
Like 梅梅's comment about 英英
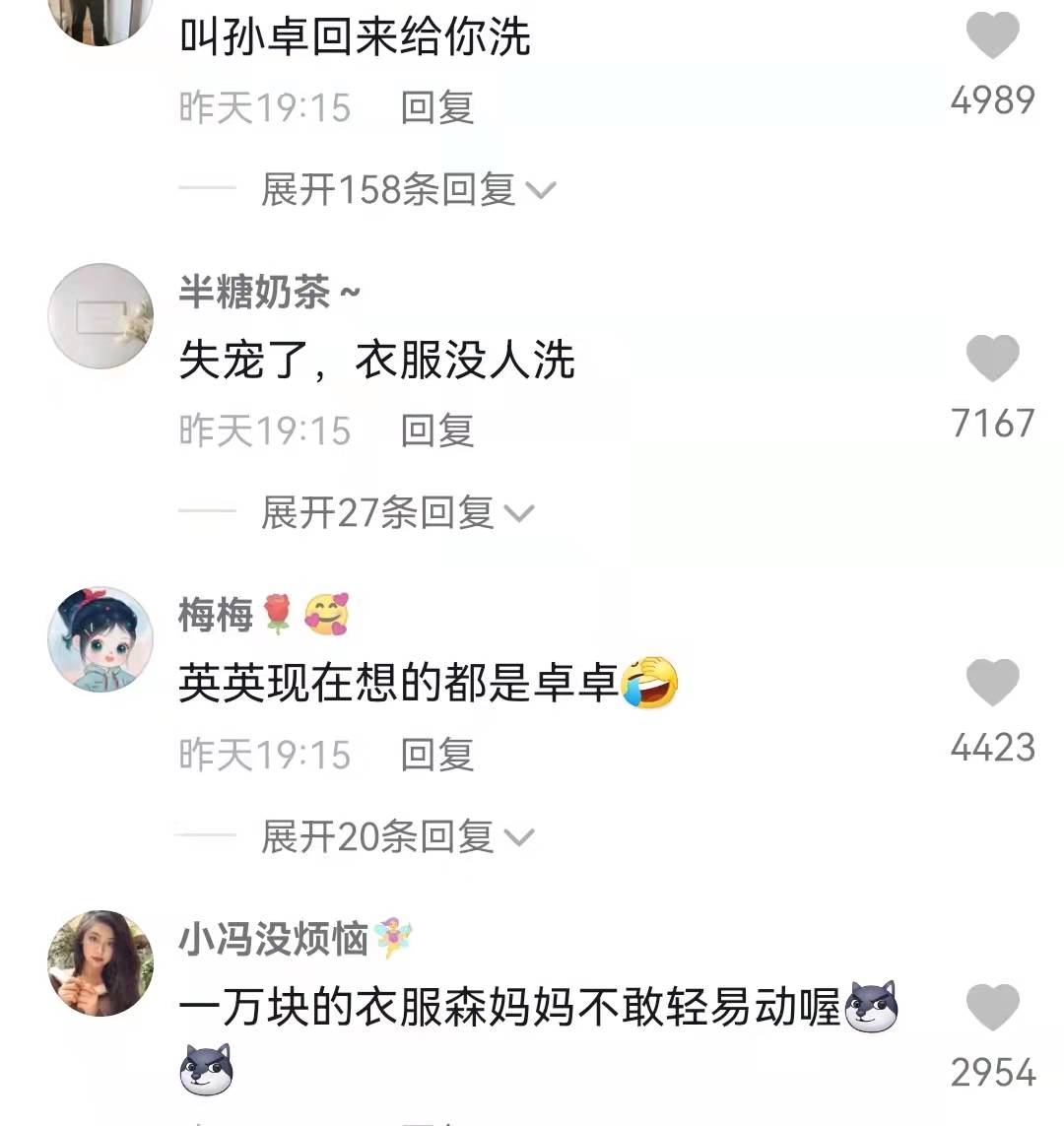pyautogui.click(x=991, y=682)
